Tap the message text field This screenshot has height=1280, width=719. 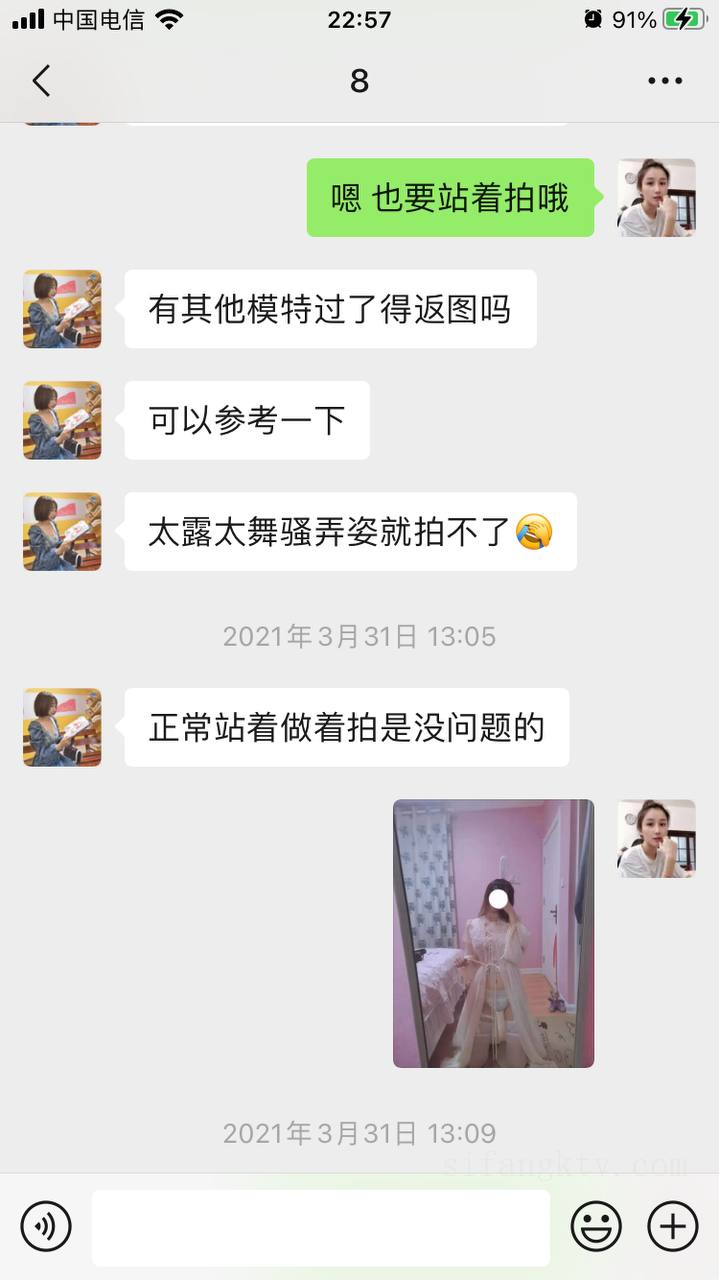(320, 1227)
